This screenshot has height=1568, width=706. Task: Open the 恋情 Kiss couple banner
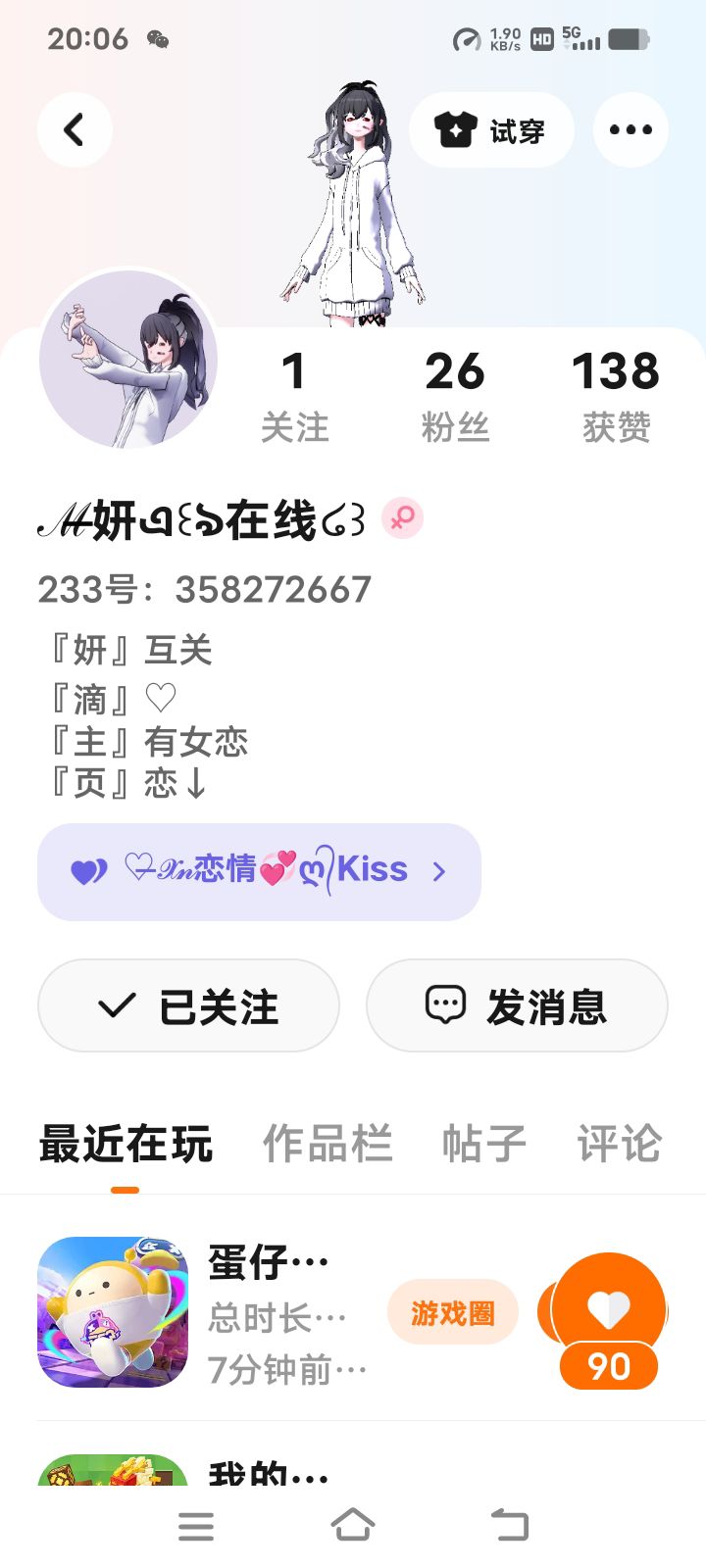point(259,871)
